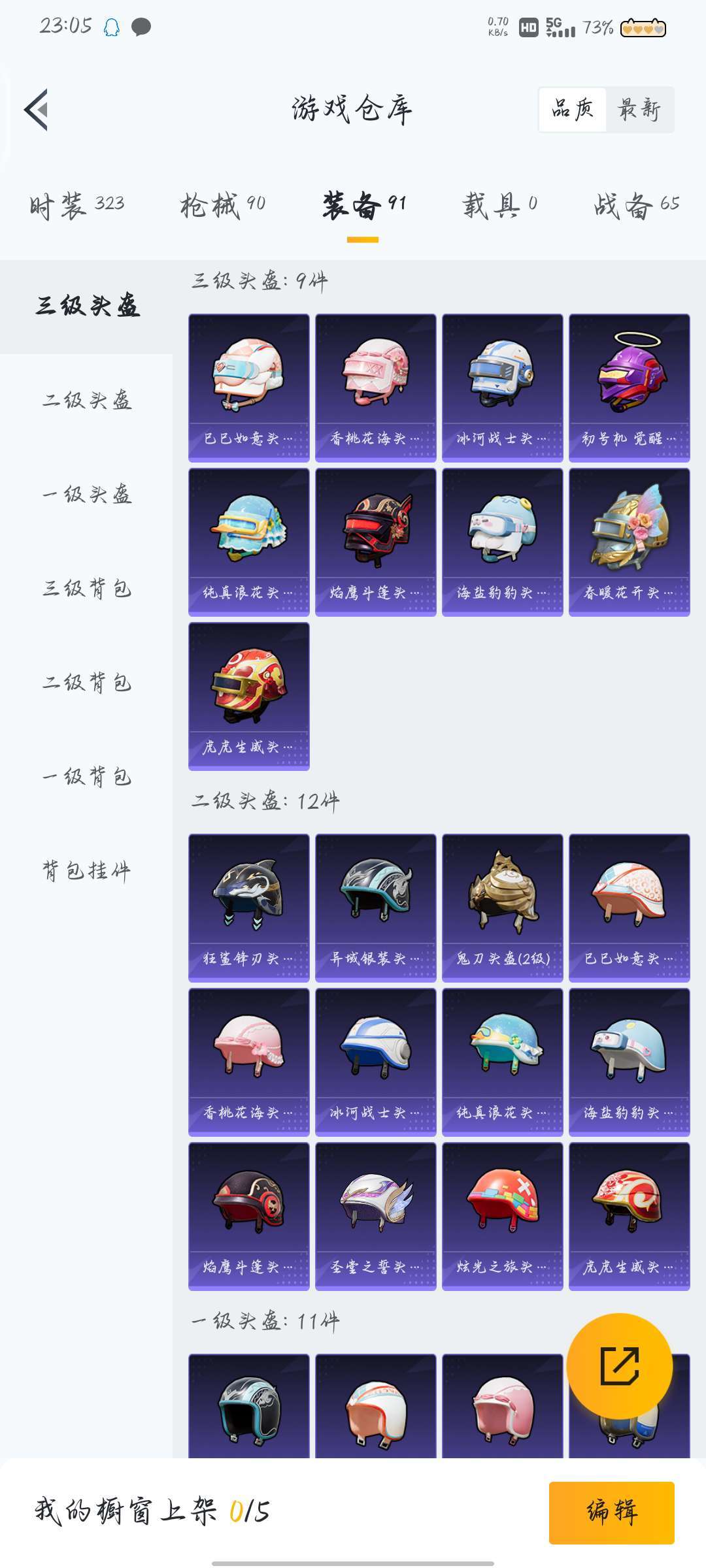706x1568 pixels.
Task: Open the 初号机 觉醒 helmet
Action: click(x=629, y=388)
